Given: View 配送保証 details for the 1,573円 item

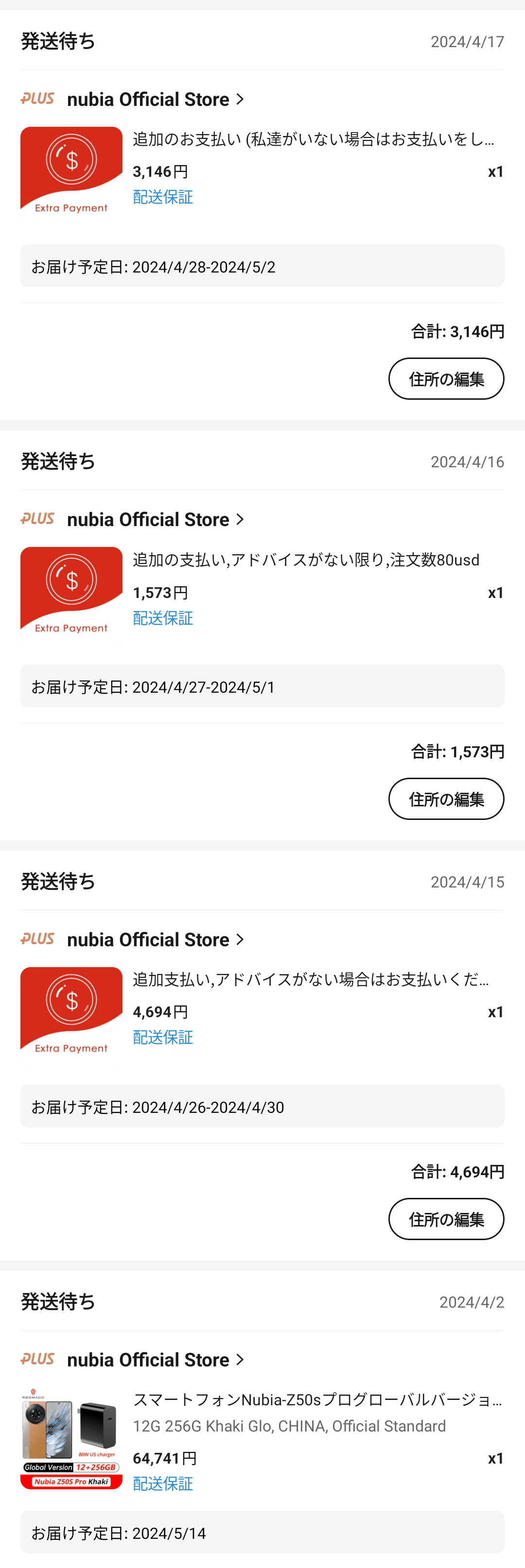Looking at the screenshot, I should click(x=163, y=618).
